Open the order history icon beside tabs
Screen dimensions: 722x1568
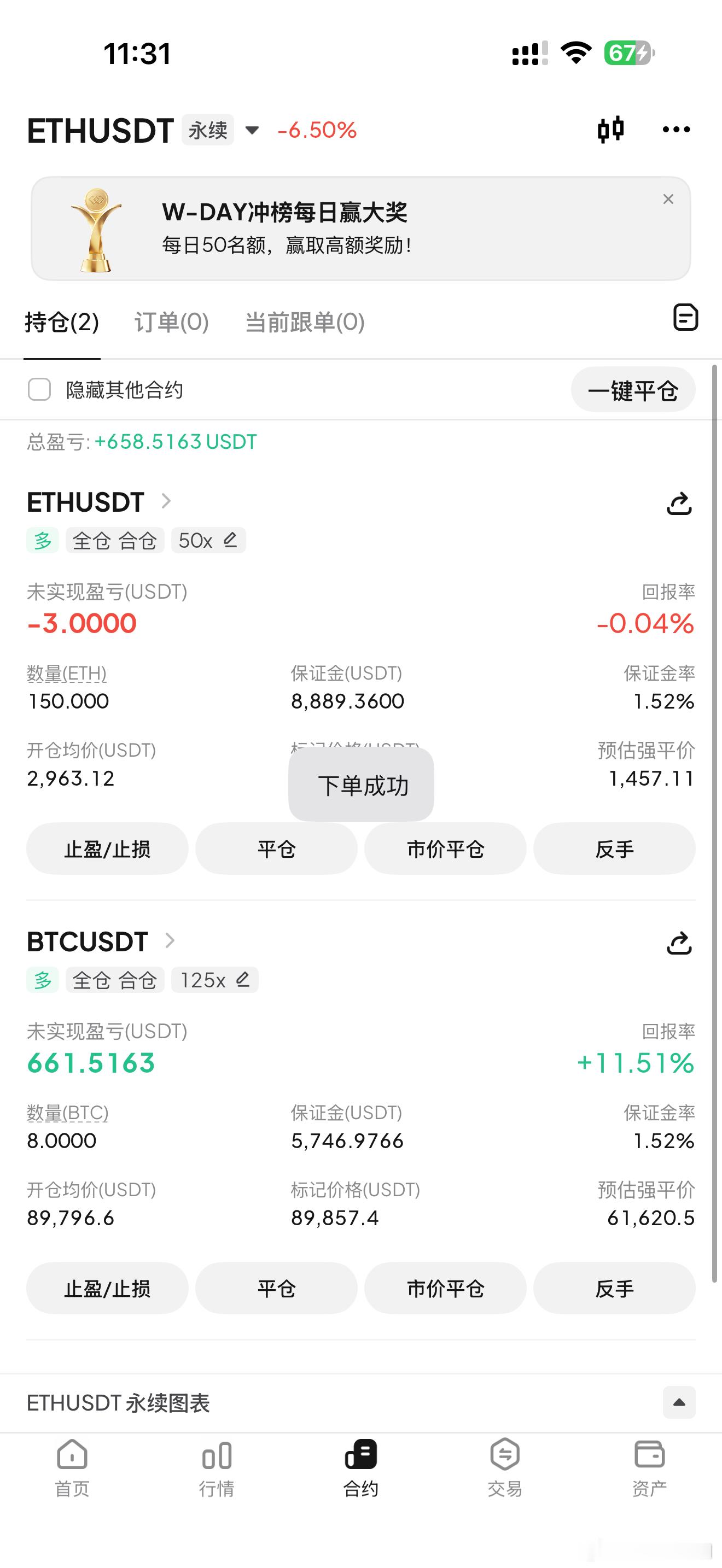685,318
